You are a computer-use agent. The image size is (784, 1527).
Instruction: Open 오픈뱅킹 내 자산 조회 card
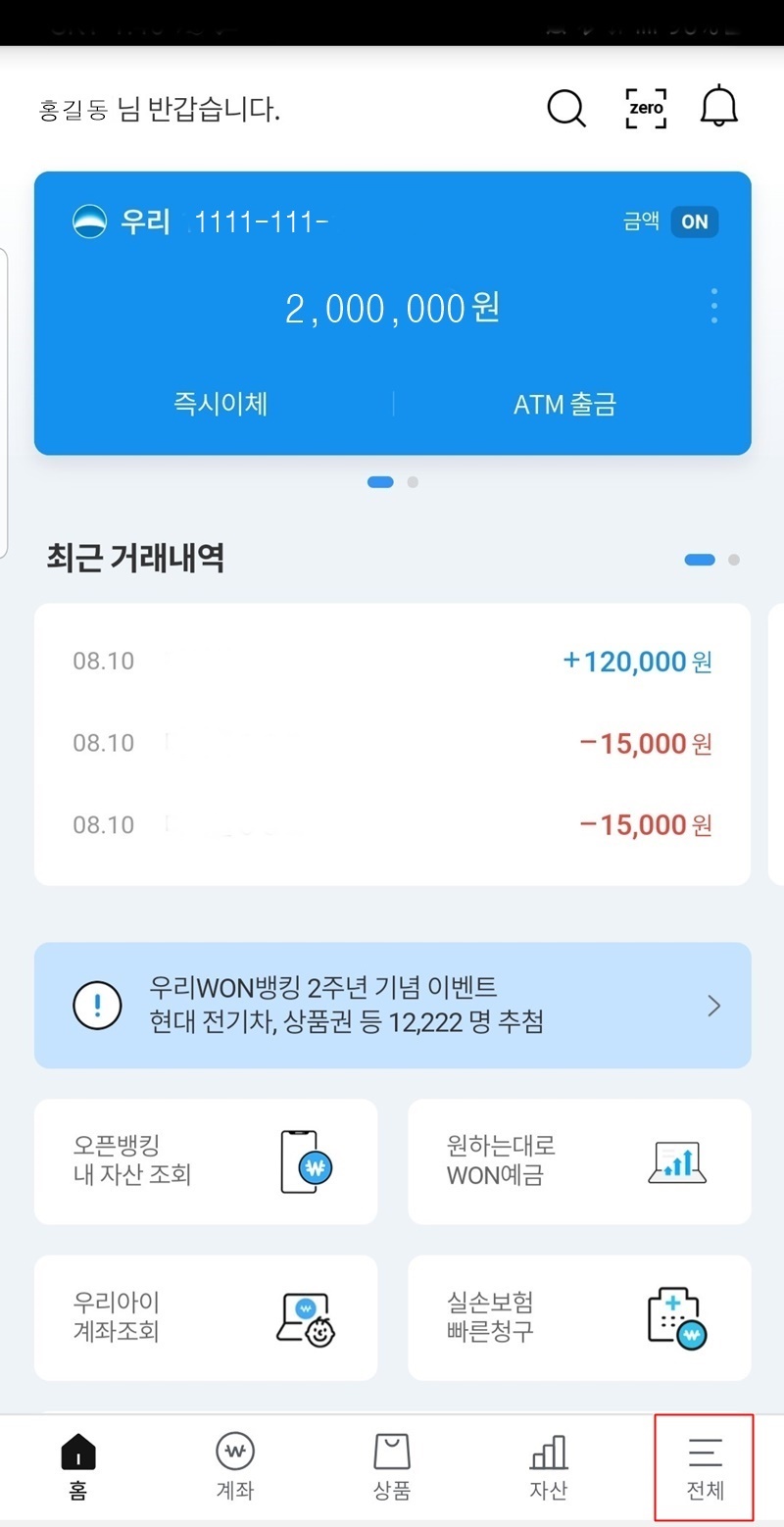point(205,1161)
